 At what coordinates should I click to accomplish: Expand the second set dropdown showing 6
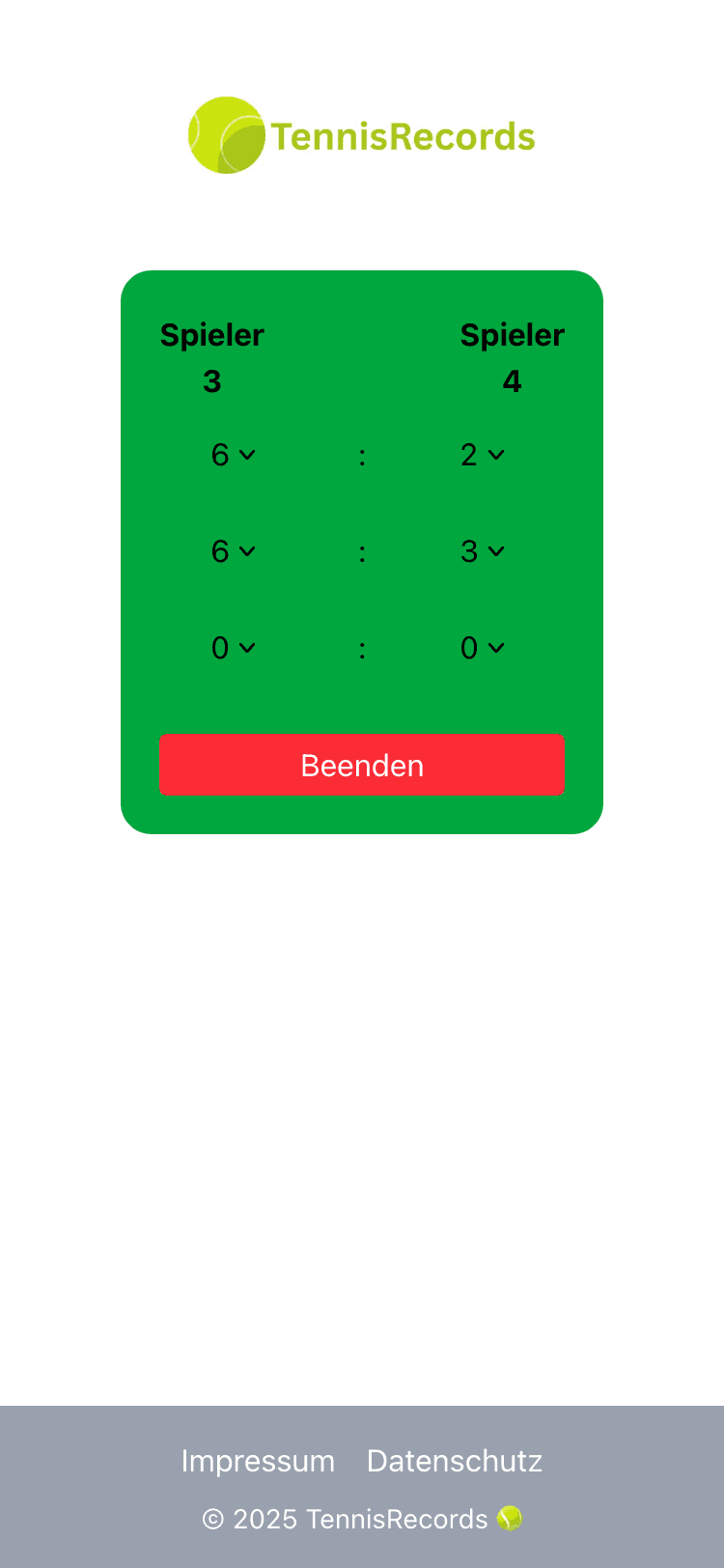232,551
